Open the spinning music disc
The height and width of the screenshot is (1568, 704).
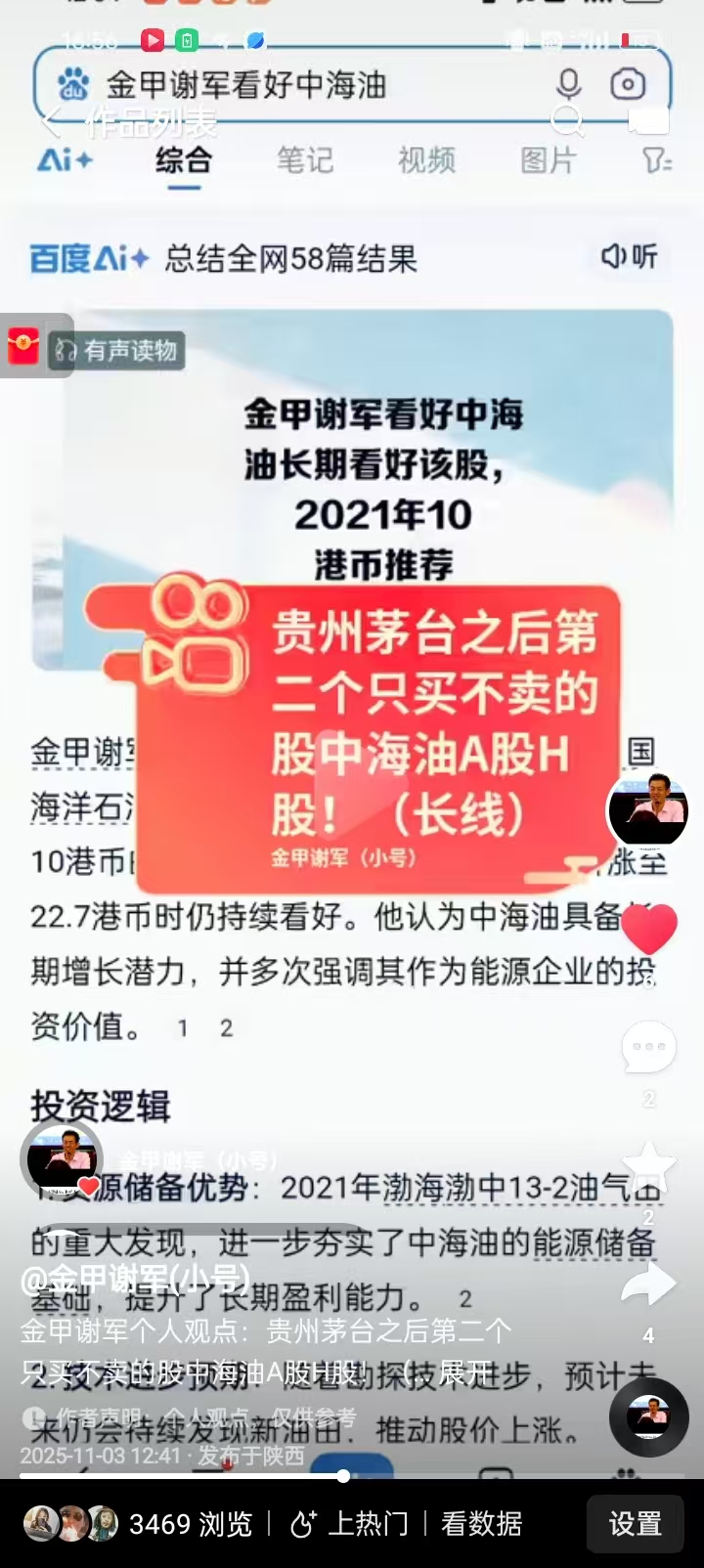648,1416
